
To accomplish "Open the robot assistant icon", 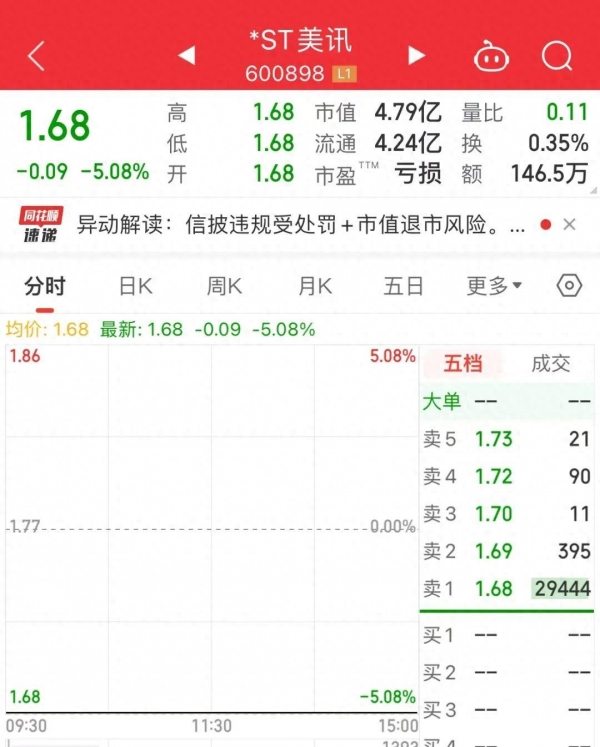I will (x=491, y=56).
